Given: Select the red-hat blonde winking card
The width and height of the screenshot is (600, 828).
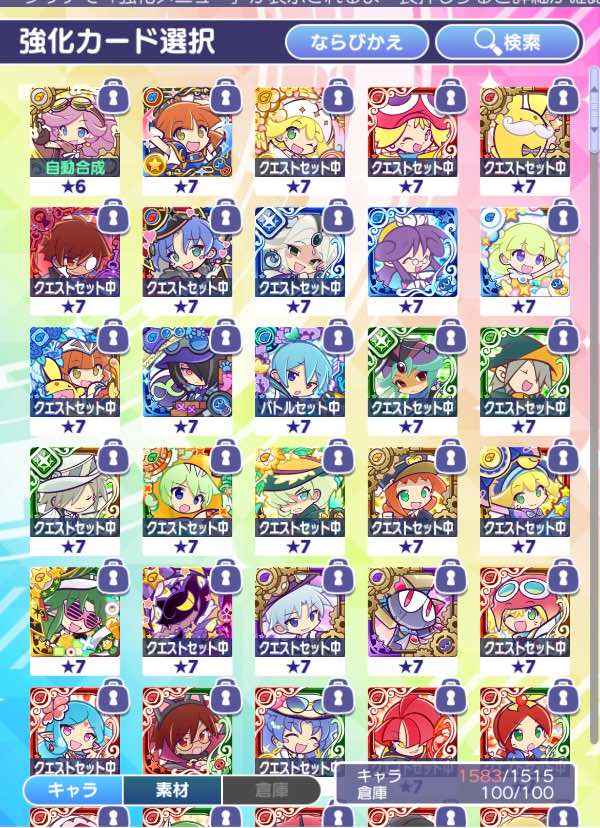Looking at the screenshot, I should tap(412, 140).
